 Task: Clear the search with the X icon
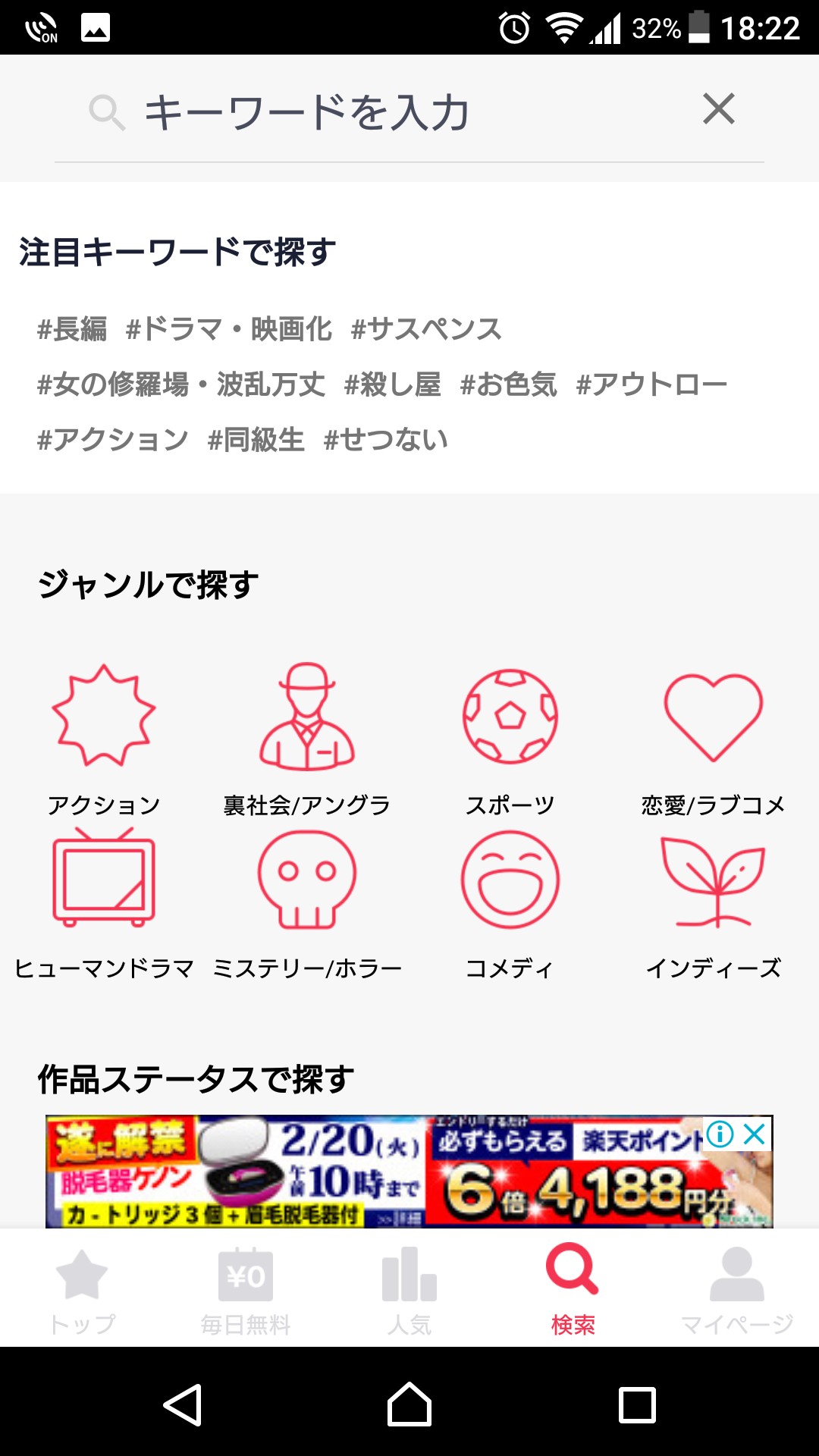coord(718,109)
